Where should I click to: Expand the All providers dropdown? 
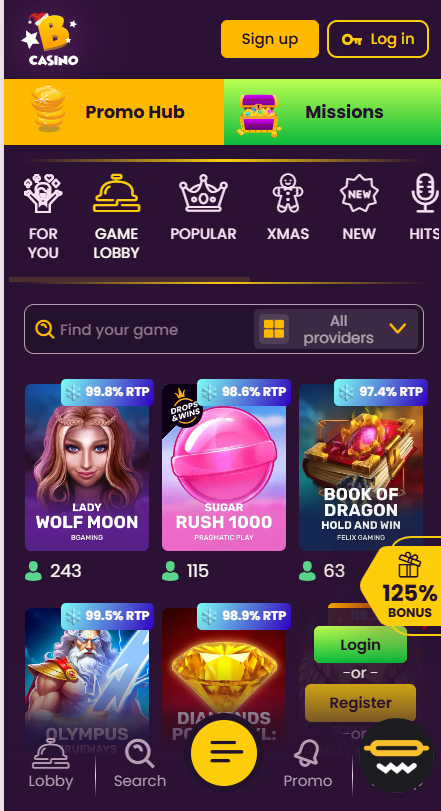tap(338, 329)
